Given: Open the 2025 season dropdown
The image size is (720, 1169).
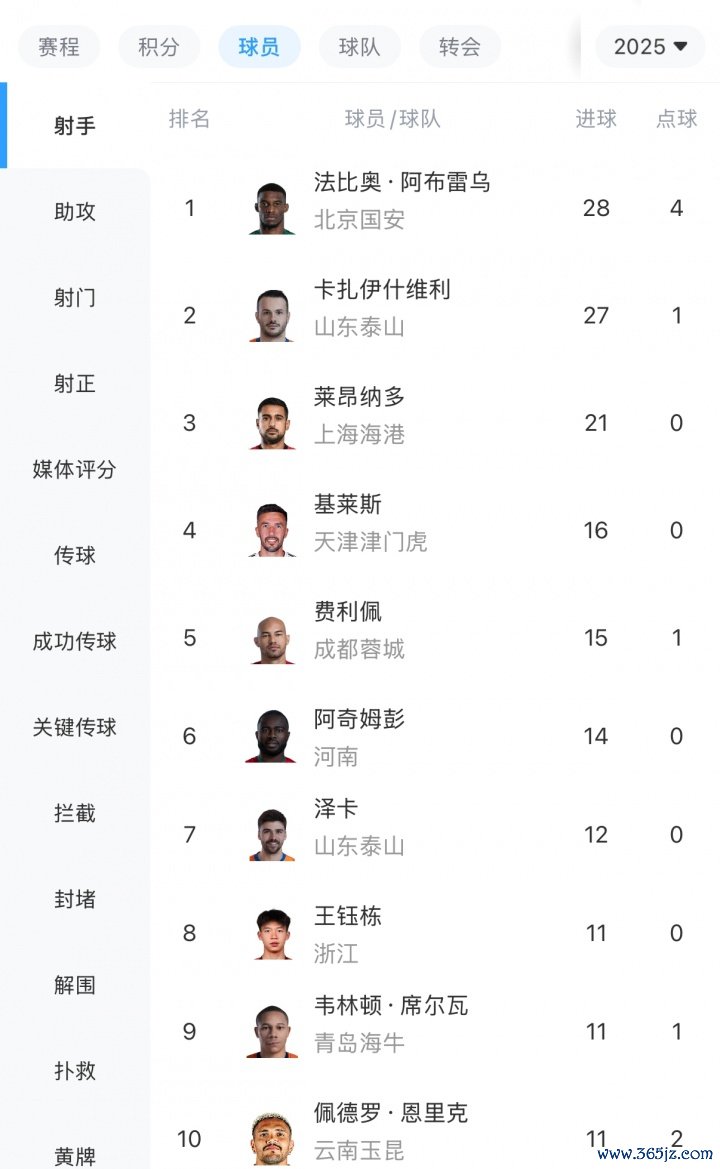Looking at the screenshot, I should coord(650,47).
